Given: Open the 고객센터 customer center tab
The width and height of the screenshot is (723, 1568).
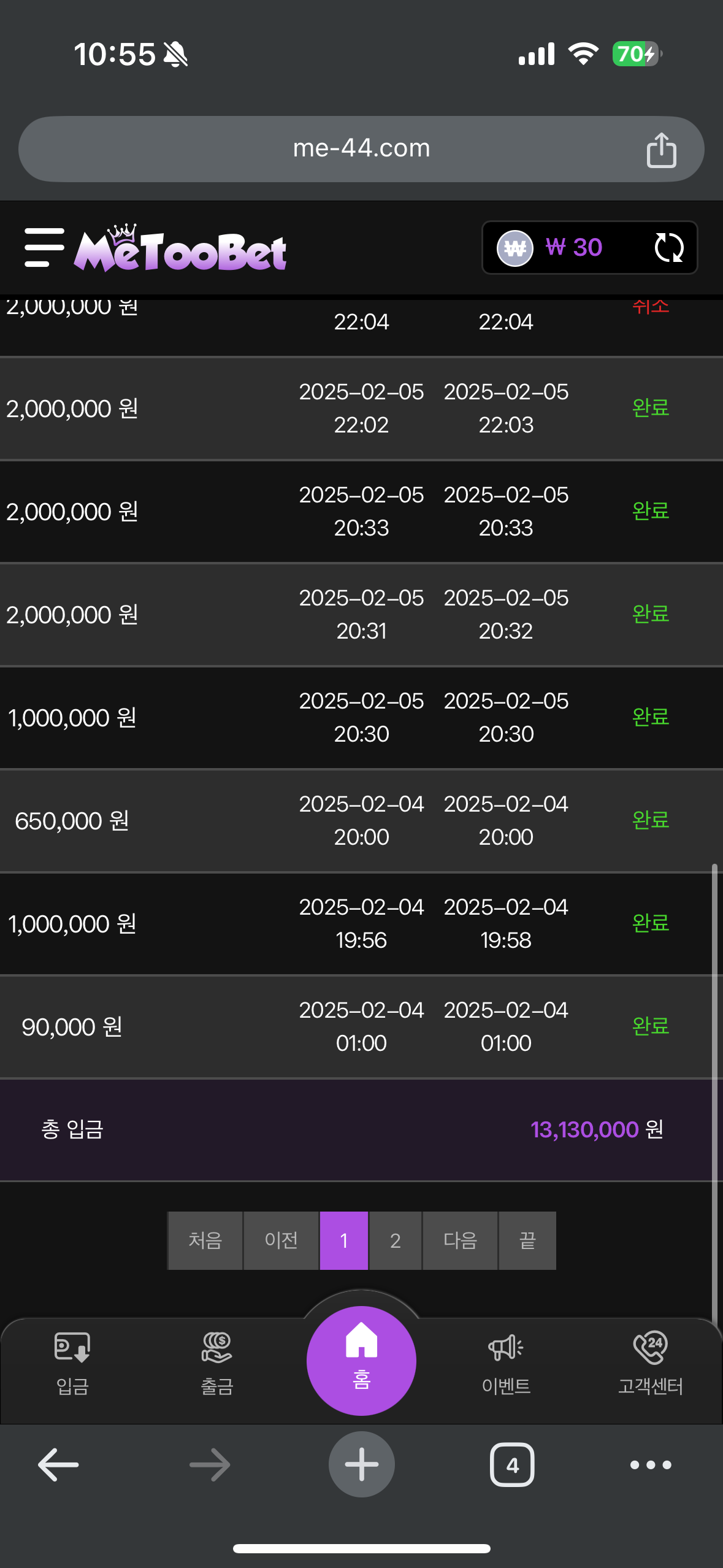Looking at the screenshot, I should (650, 1364).
